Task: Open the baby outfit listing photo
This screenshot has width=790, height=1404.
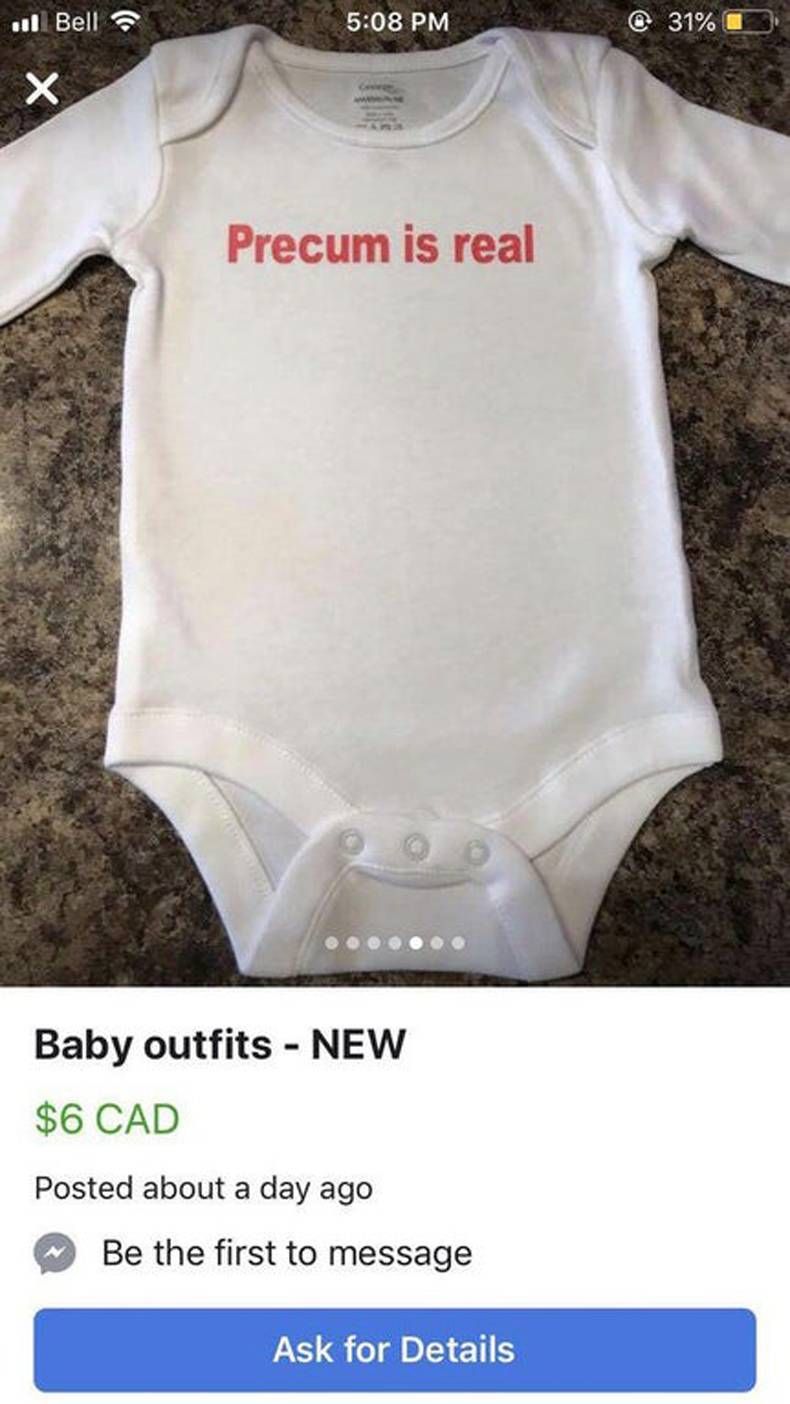Action: tap(395, 493)
